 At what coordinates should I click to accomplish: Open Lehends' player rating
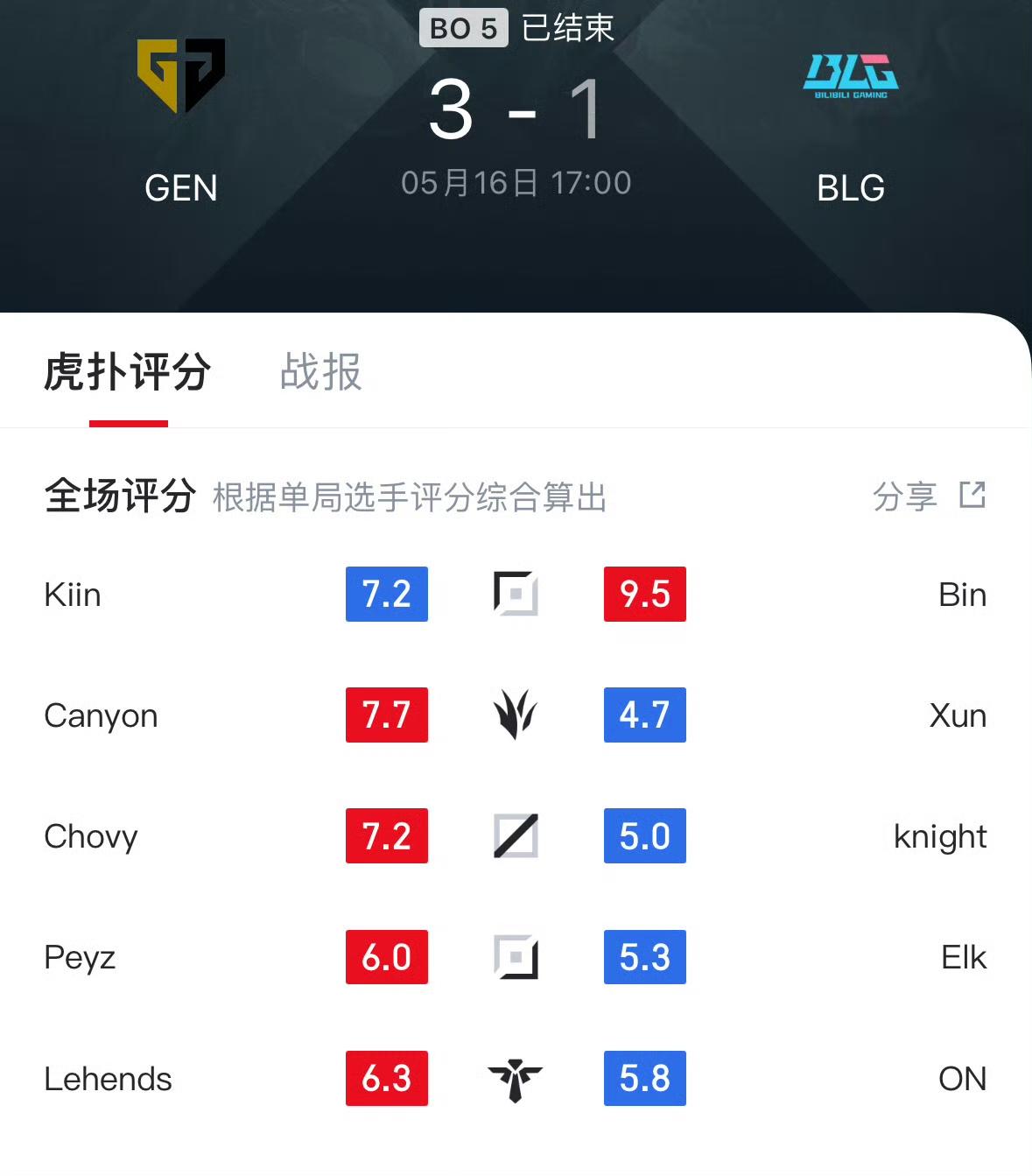tap(108, 1079)
